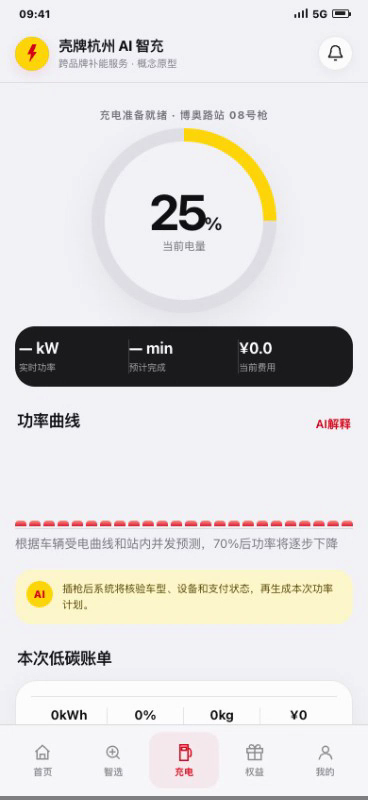
Task: Go to the 首页 tab
Action: coord(42,760)
